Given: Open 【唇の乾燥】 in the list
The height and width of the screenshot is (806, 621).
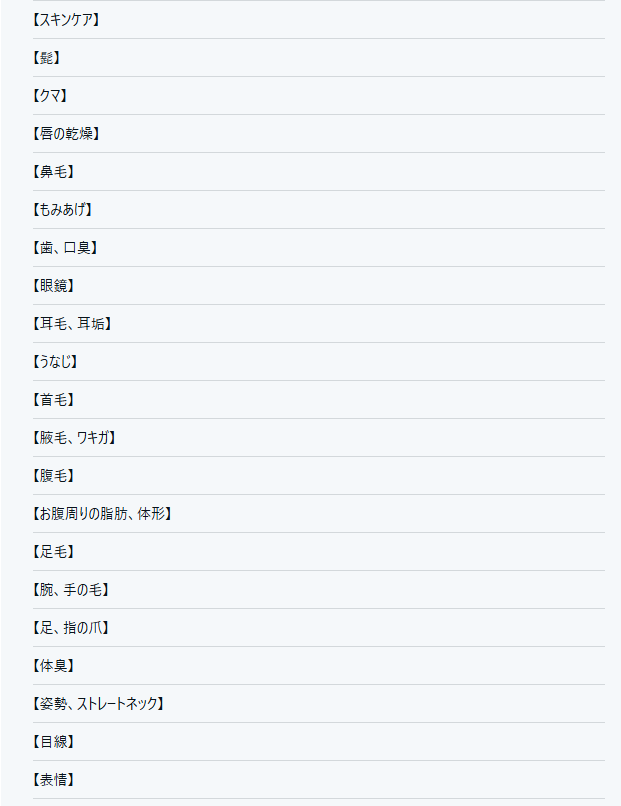Looking at the screenshot, I should [65, 134].
